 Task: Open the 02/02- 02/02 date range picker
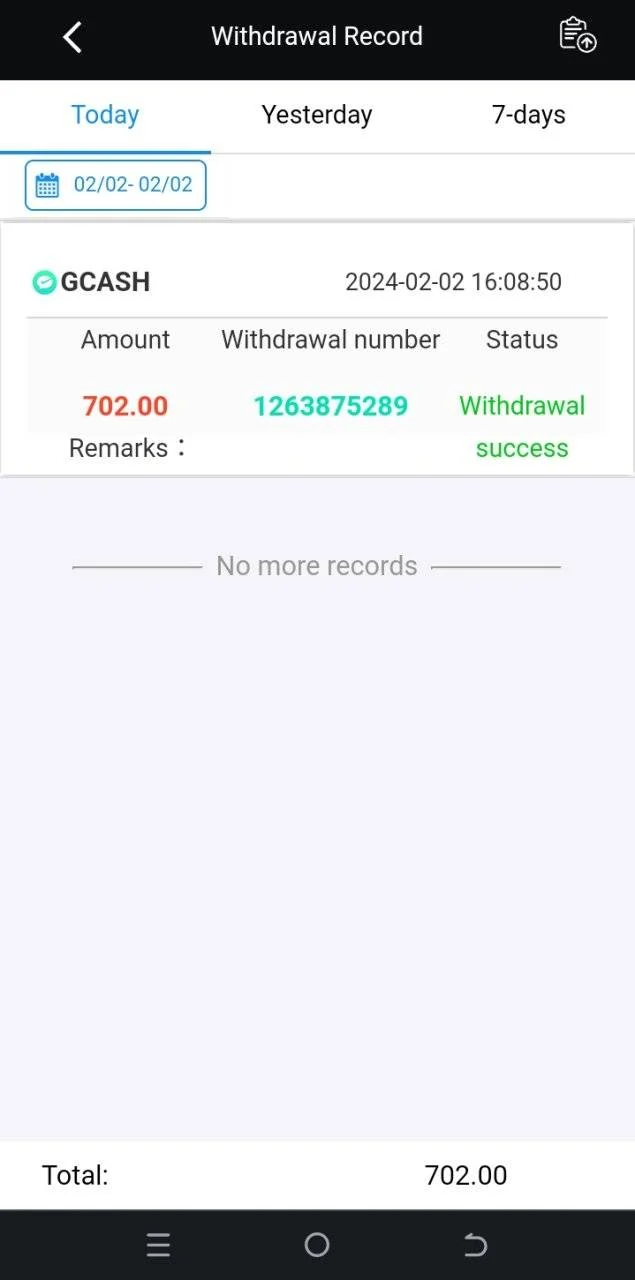point(115,185)
